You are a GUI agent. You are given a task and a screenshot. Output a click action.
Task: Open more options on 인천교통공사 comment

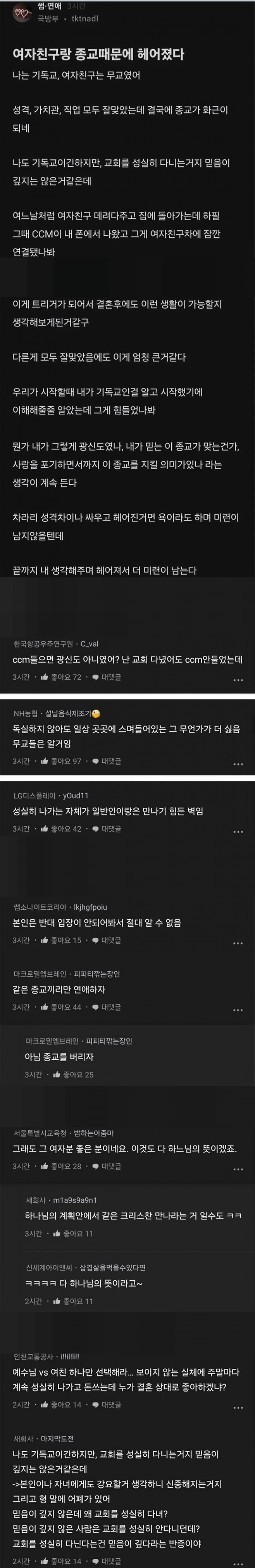pyautogui.click(x=238, y=1407)
